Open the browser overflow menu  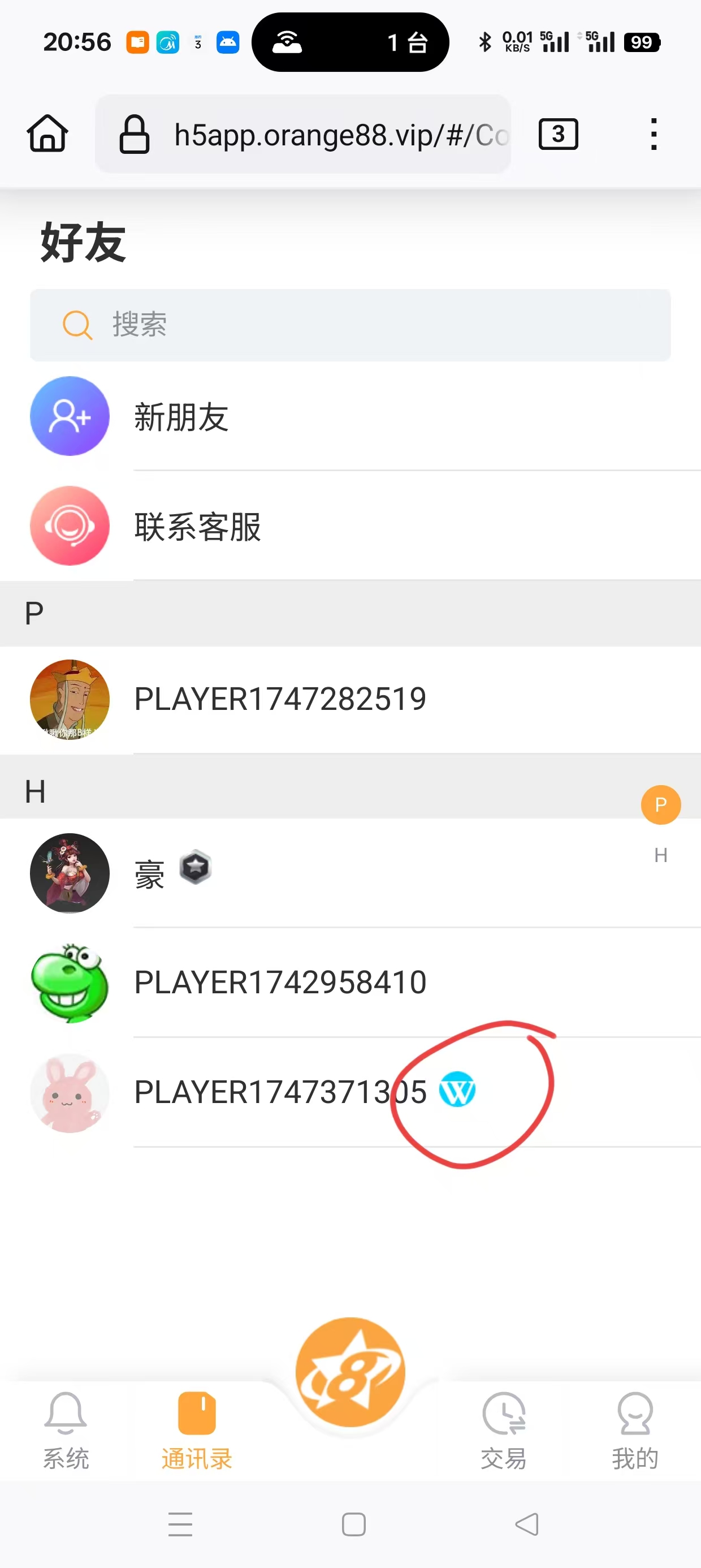pos(654,134)
